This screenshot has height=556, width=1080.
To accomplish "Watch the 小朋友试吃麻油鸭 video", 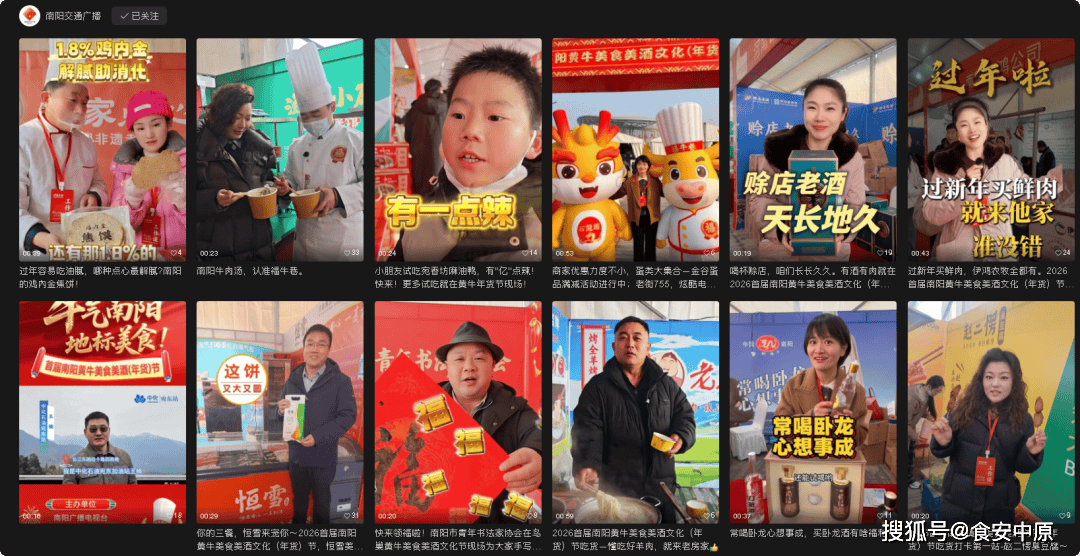I will pos(458,150).
